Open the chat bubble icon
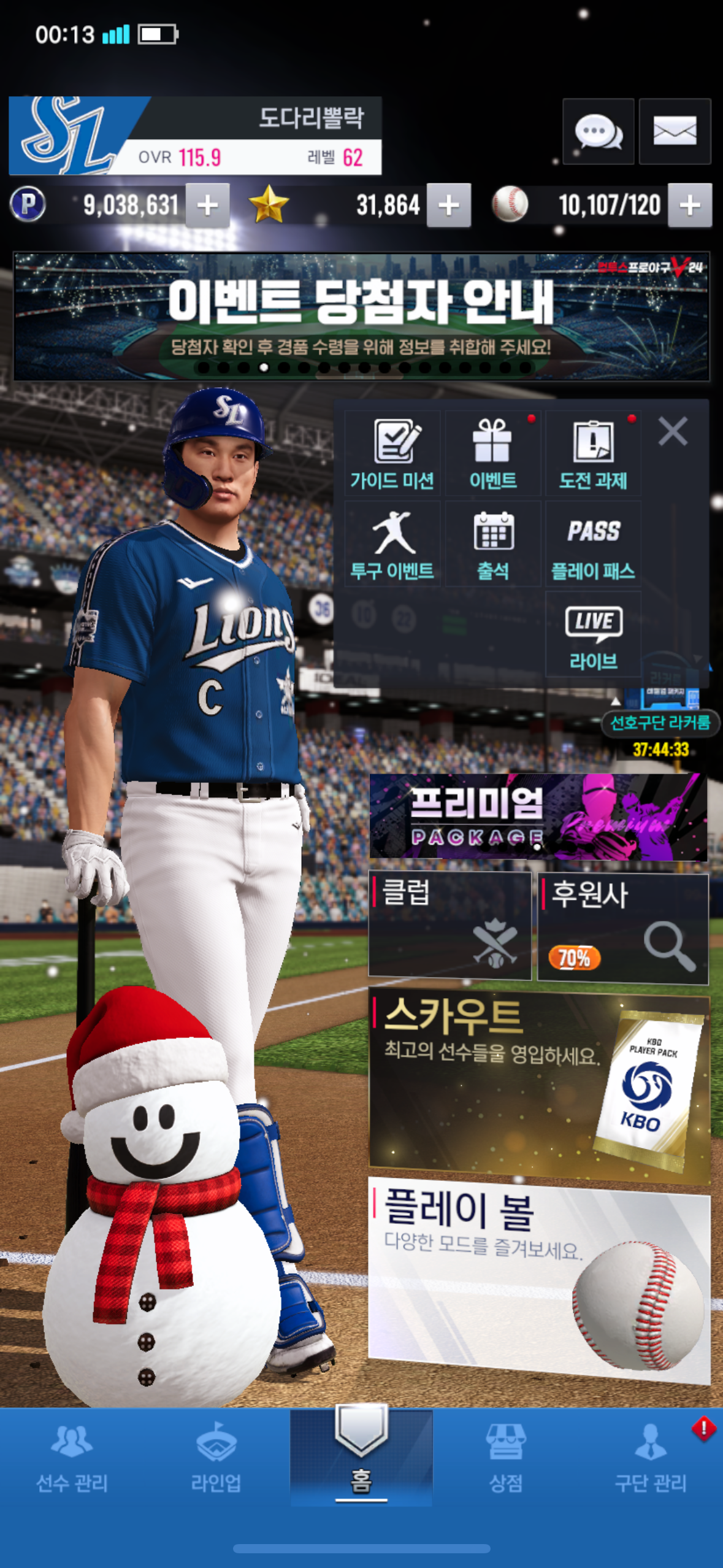The image size is (723, 1568). click(x=598, y=131)
